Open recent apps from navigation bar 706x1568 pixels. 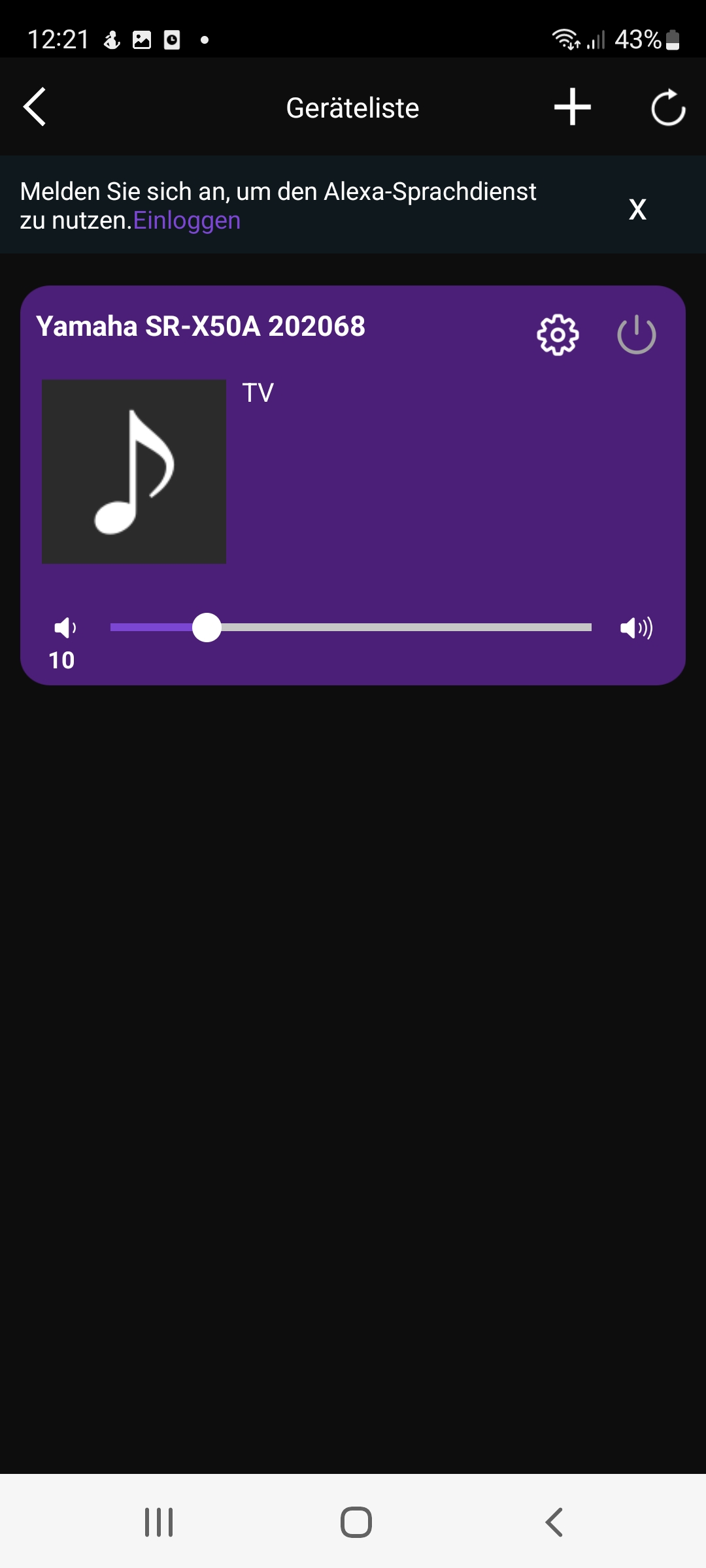[x=159, y=1522]
